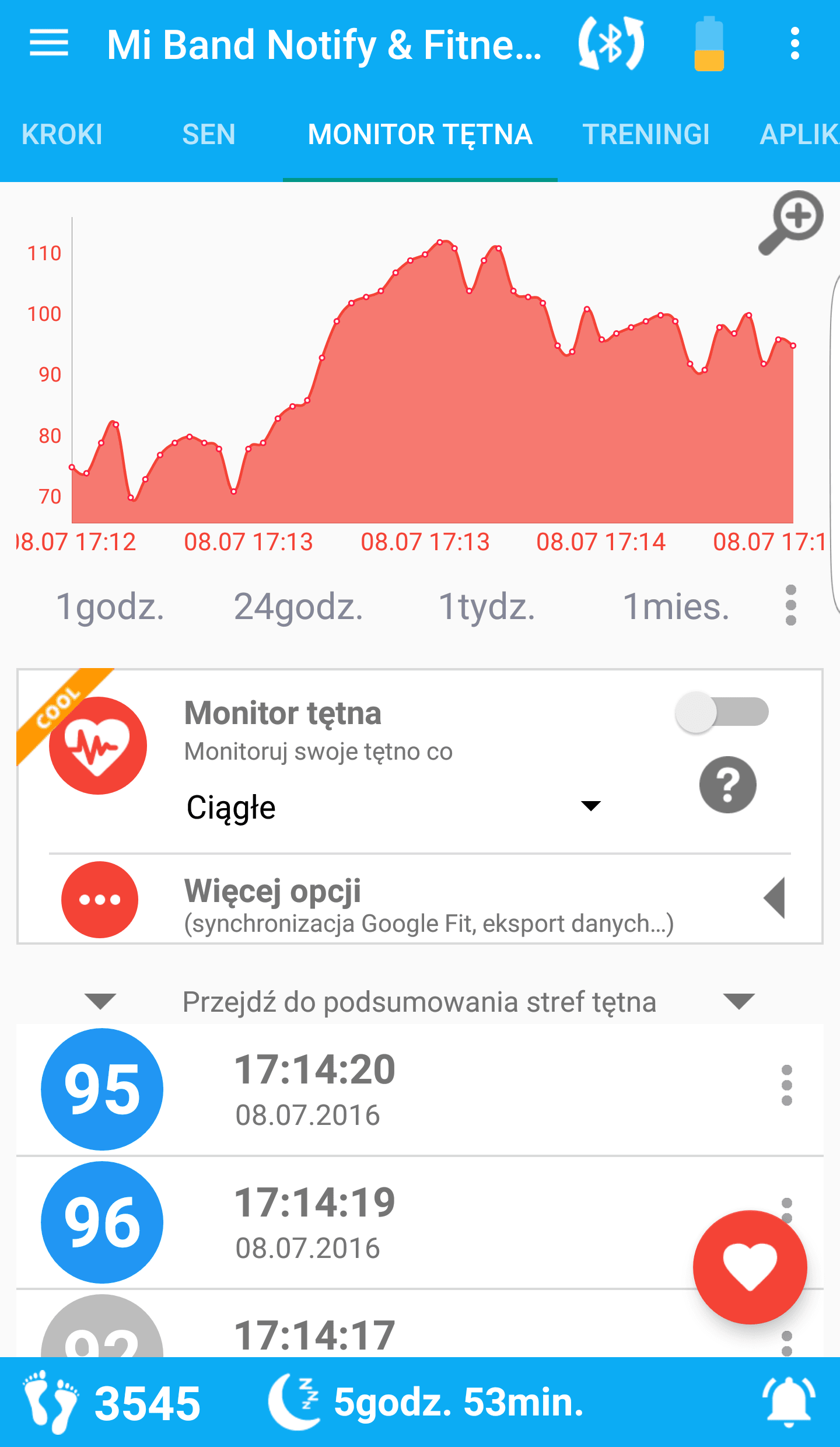Switch to the TRENINGI tab
The image size is (840, 1447).
pos(646,135)
